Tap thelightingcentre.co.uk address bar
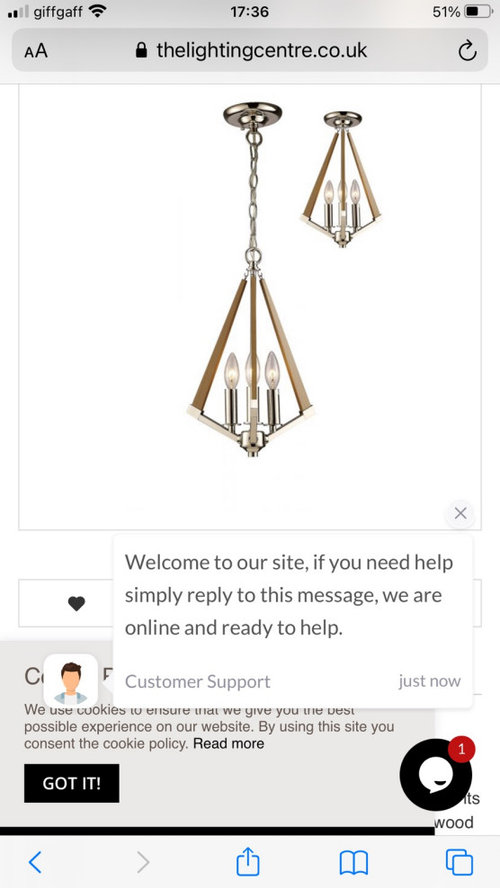This screenshot has height=888, width=500. [250, 50]
